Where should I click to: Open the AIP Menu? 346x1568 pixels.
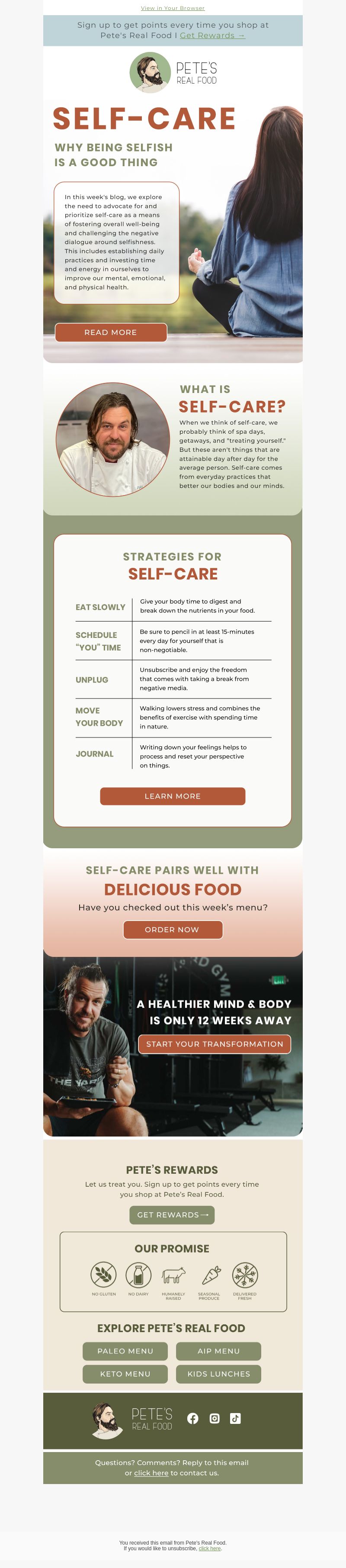coord(218,1351)
